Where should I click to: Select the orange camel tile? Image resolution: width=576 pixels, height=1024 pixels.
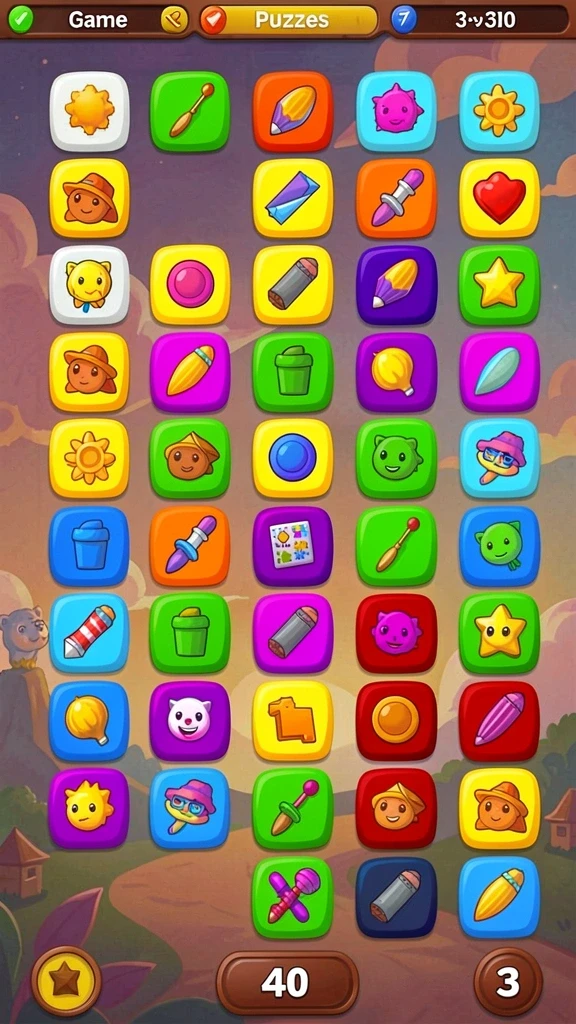point(293,721)
